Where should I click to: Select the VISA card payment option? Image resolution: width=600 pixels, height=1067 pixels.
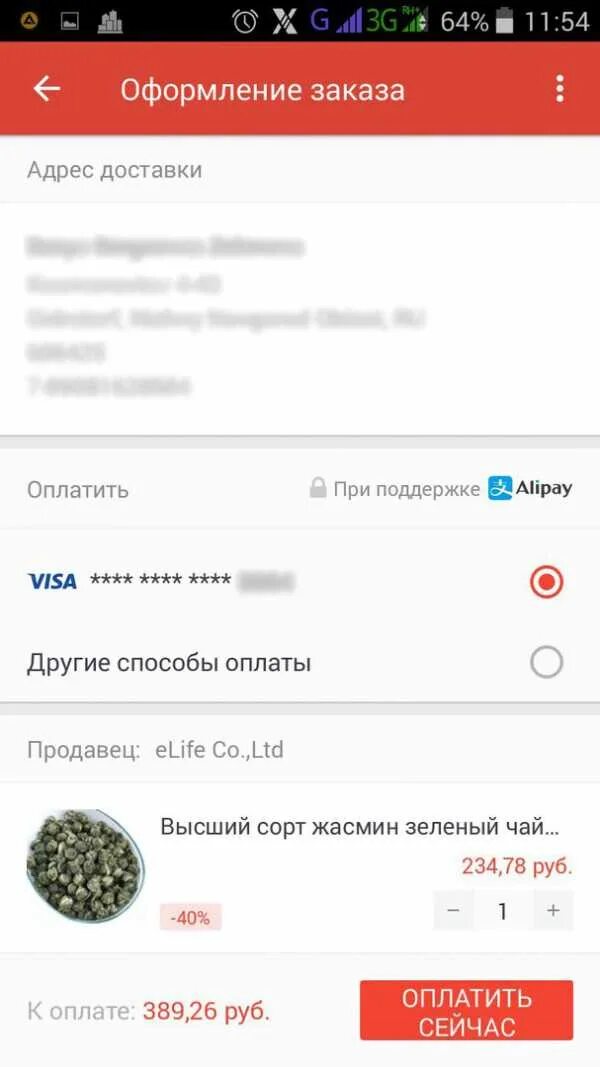546,582
